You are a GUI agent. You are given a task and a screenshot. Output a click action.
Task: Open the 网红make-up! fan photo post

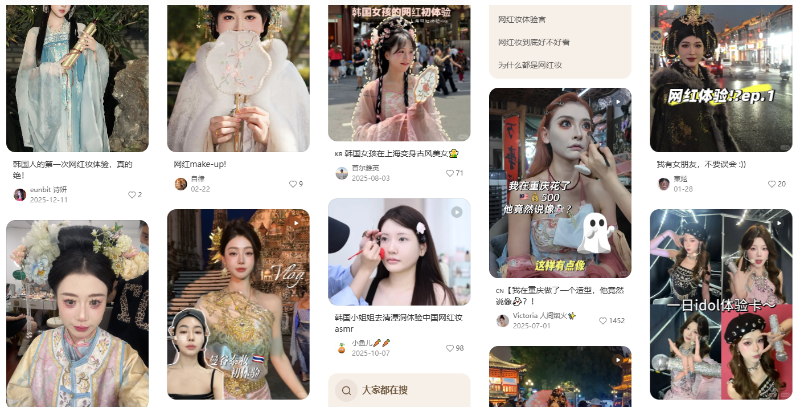(238, 78)
